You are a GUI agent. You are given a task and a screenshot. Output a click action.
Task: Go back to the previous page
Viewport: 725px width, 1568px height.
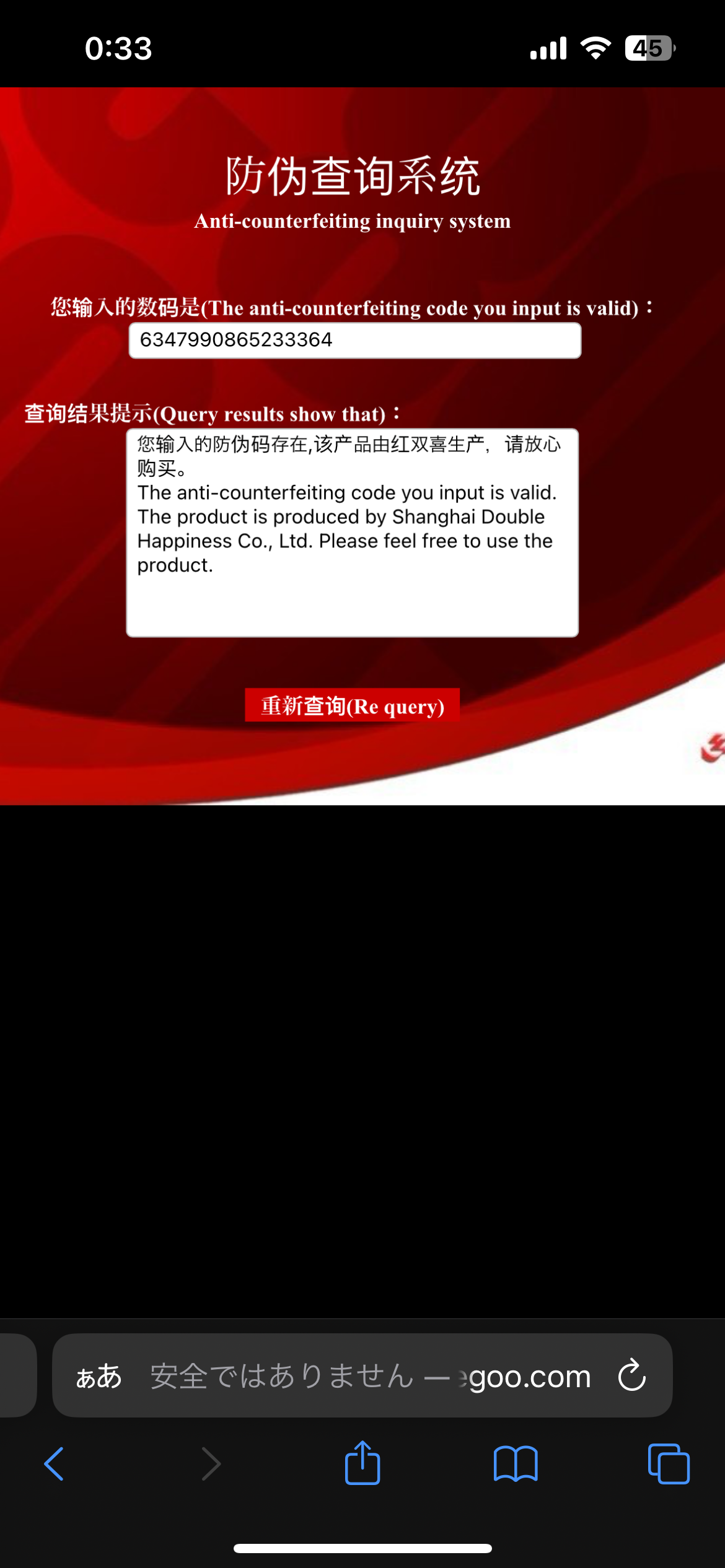[54, 1464]
